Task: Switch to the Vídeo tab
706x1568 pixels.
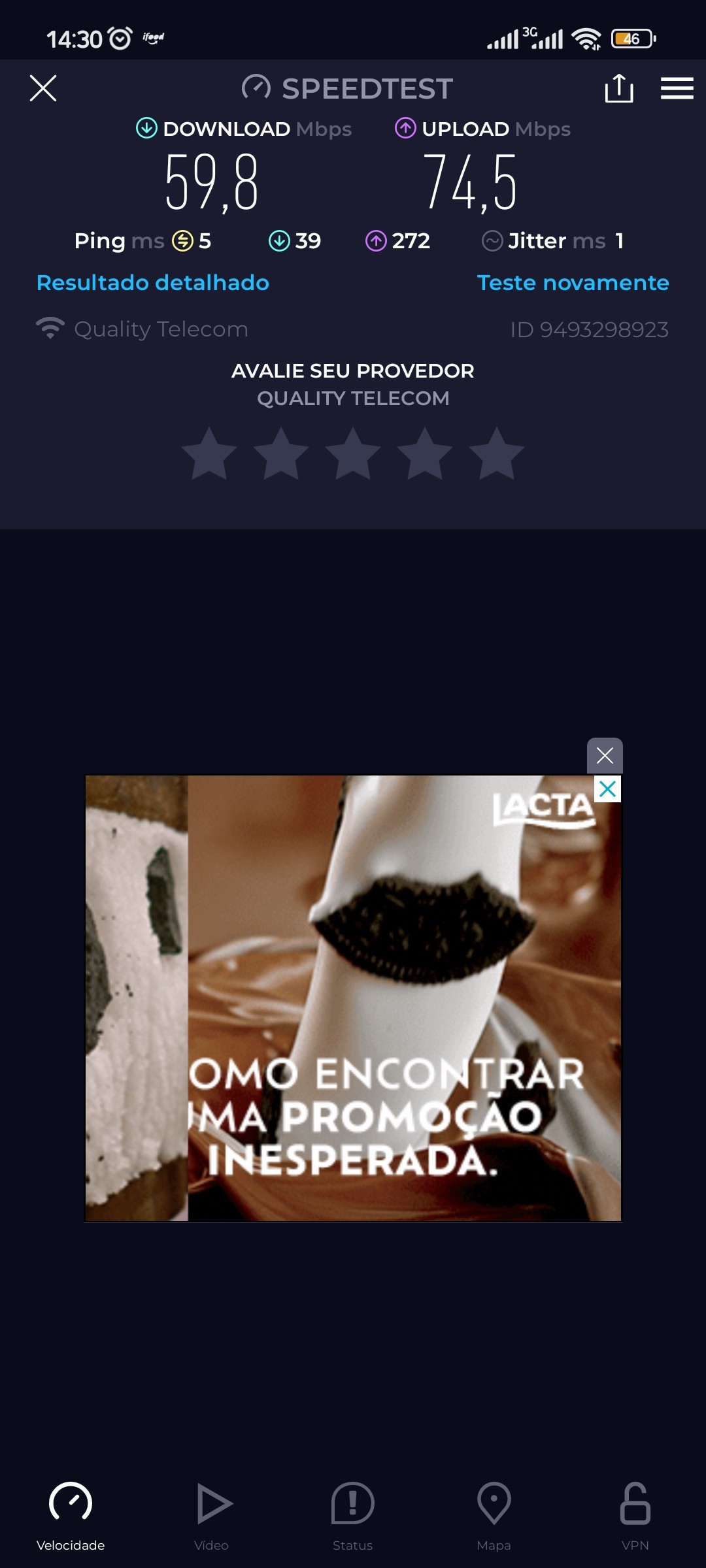Action: (212, 1514)
